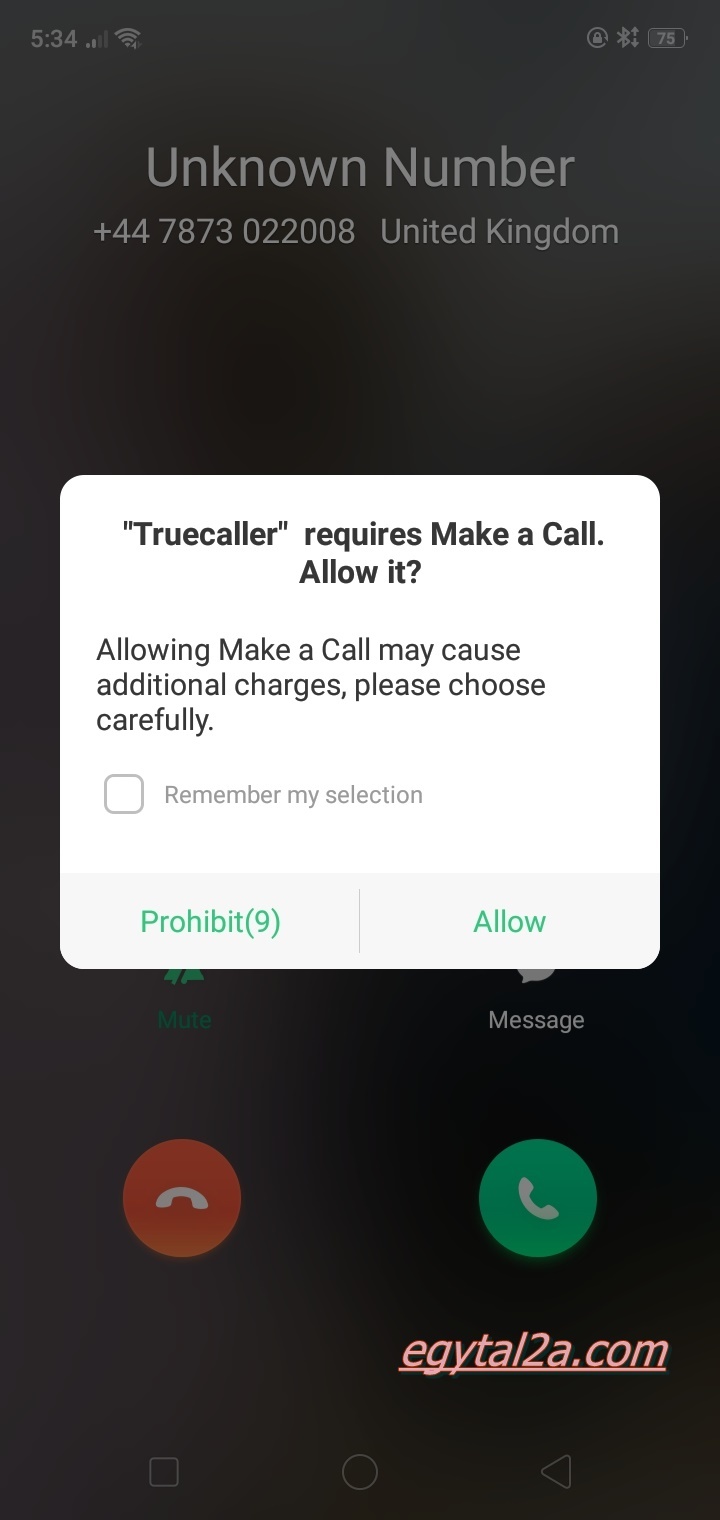720x1520 pixels.
Task: Answer the call with the green button
Action: coord(538,1198)
